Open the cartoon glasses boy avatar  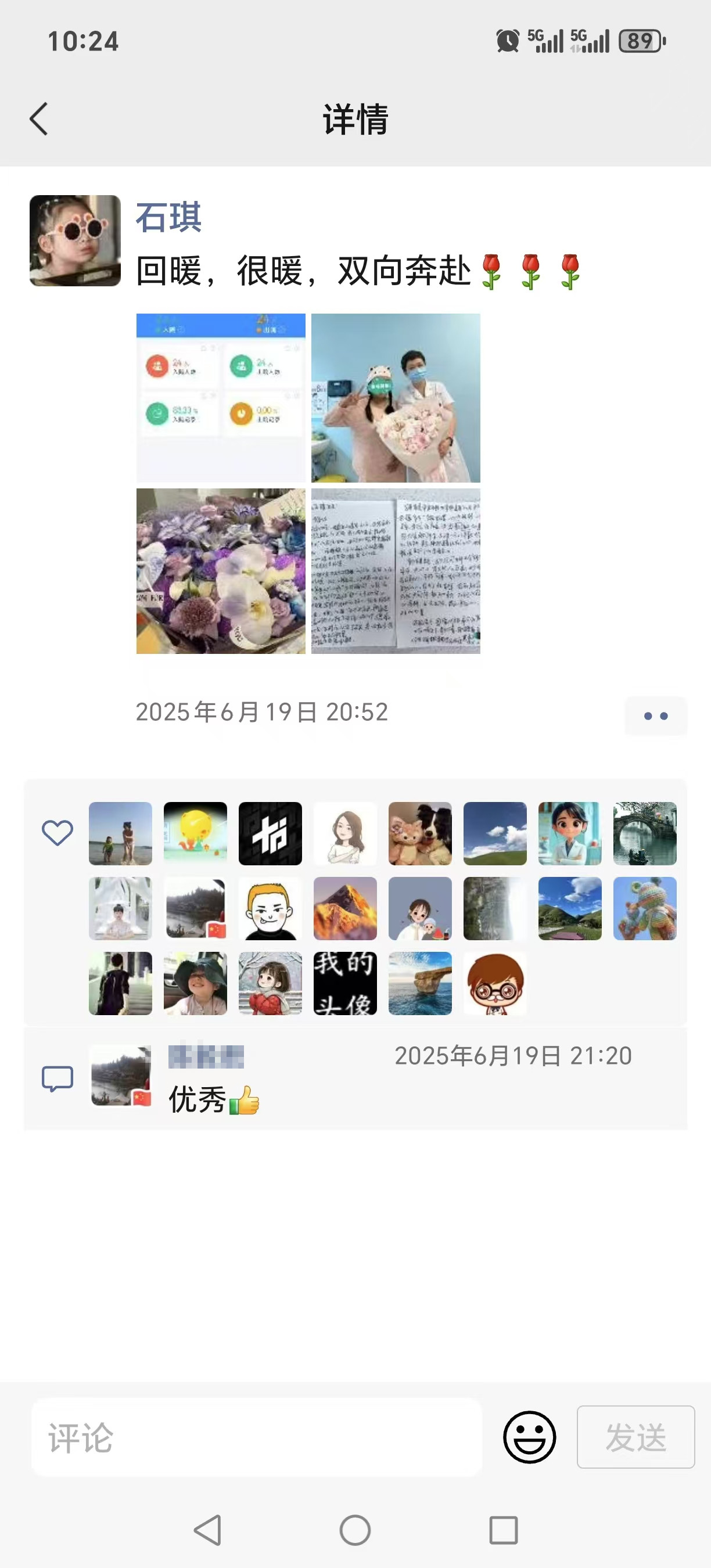(x=495, y=983)
